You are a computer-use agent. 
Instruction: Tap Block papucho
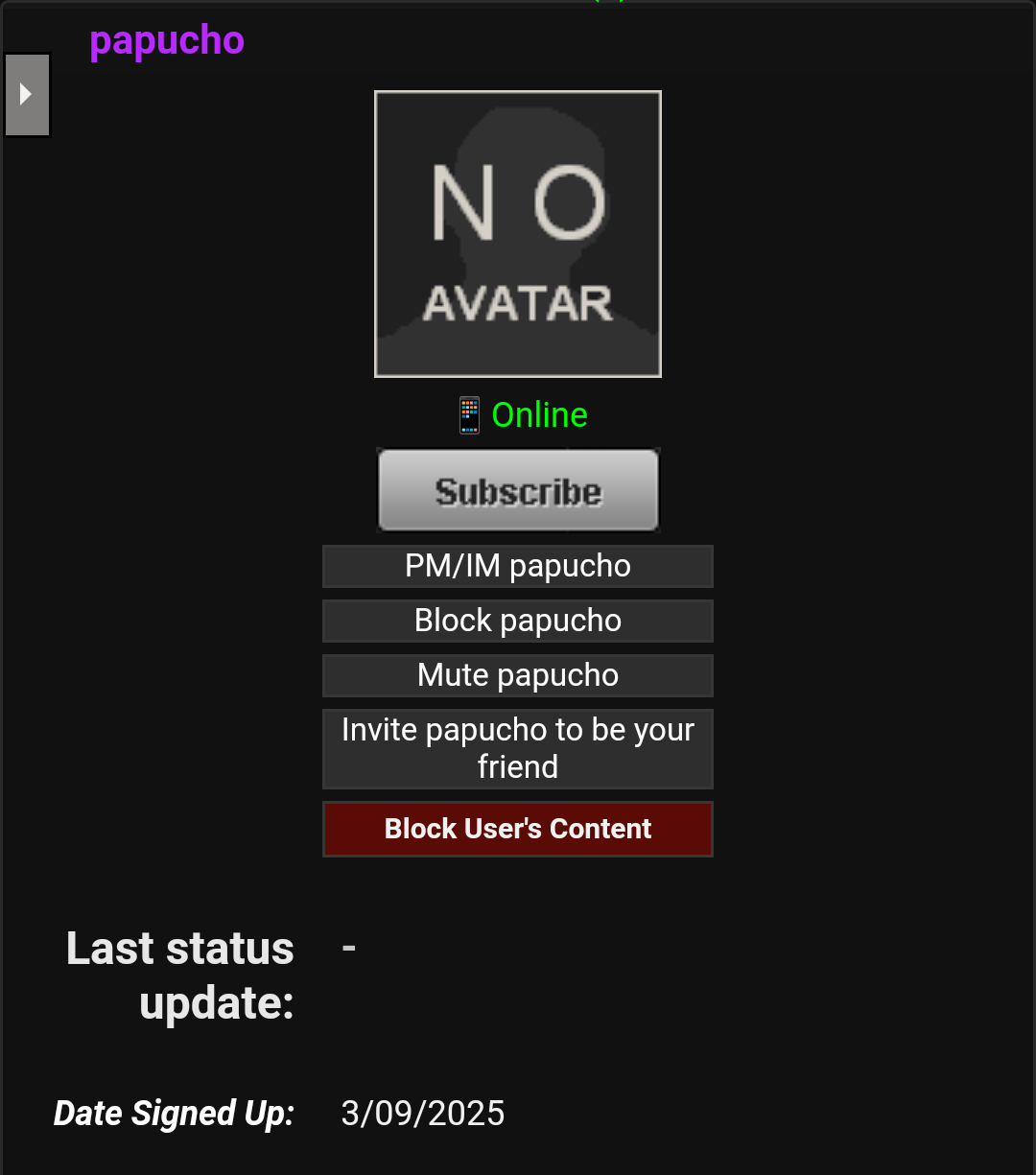[518, 621]
